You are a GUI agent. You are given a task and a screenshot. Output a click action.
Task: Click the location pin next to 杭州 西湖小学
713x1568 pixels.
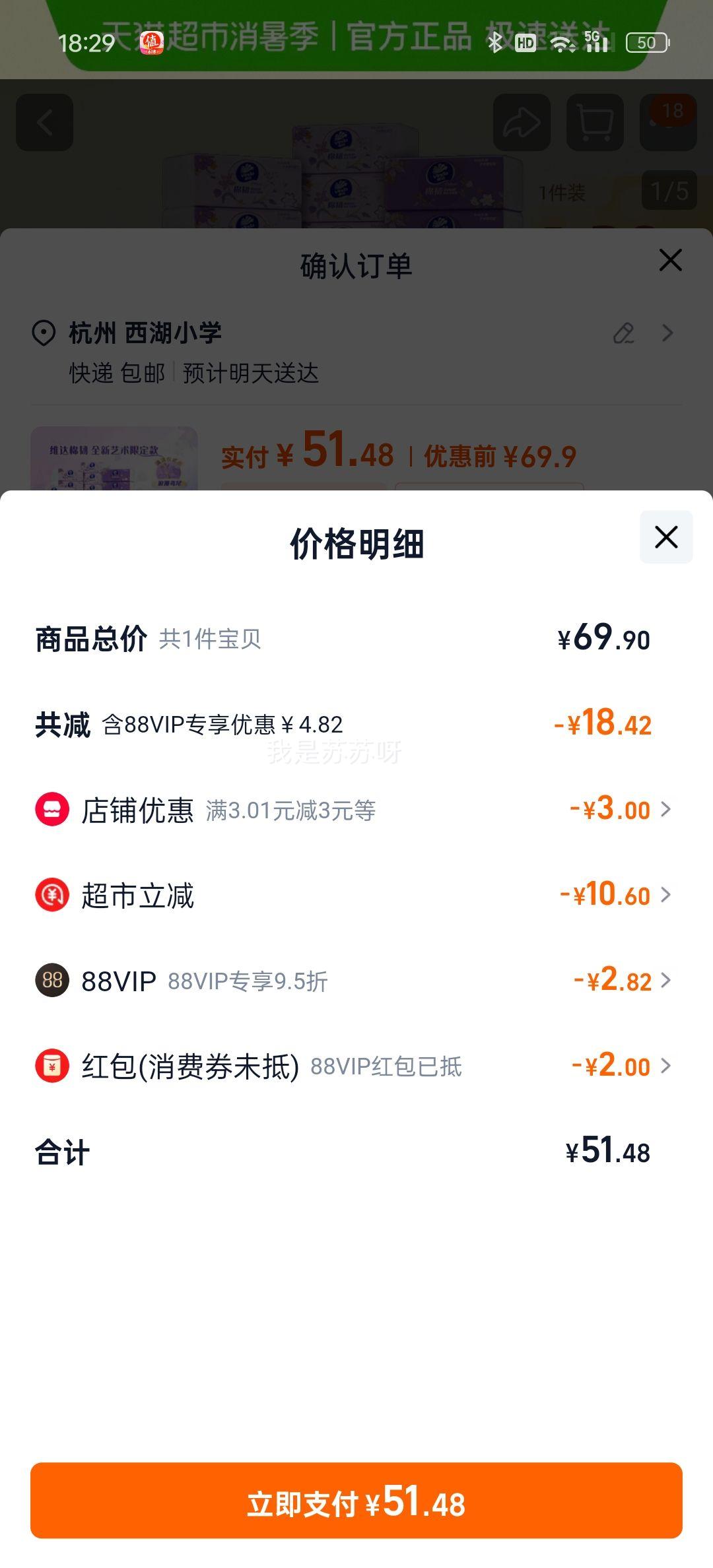[x=42, y=333]
